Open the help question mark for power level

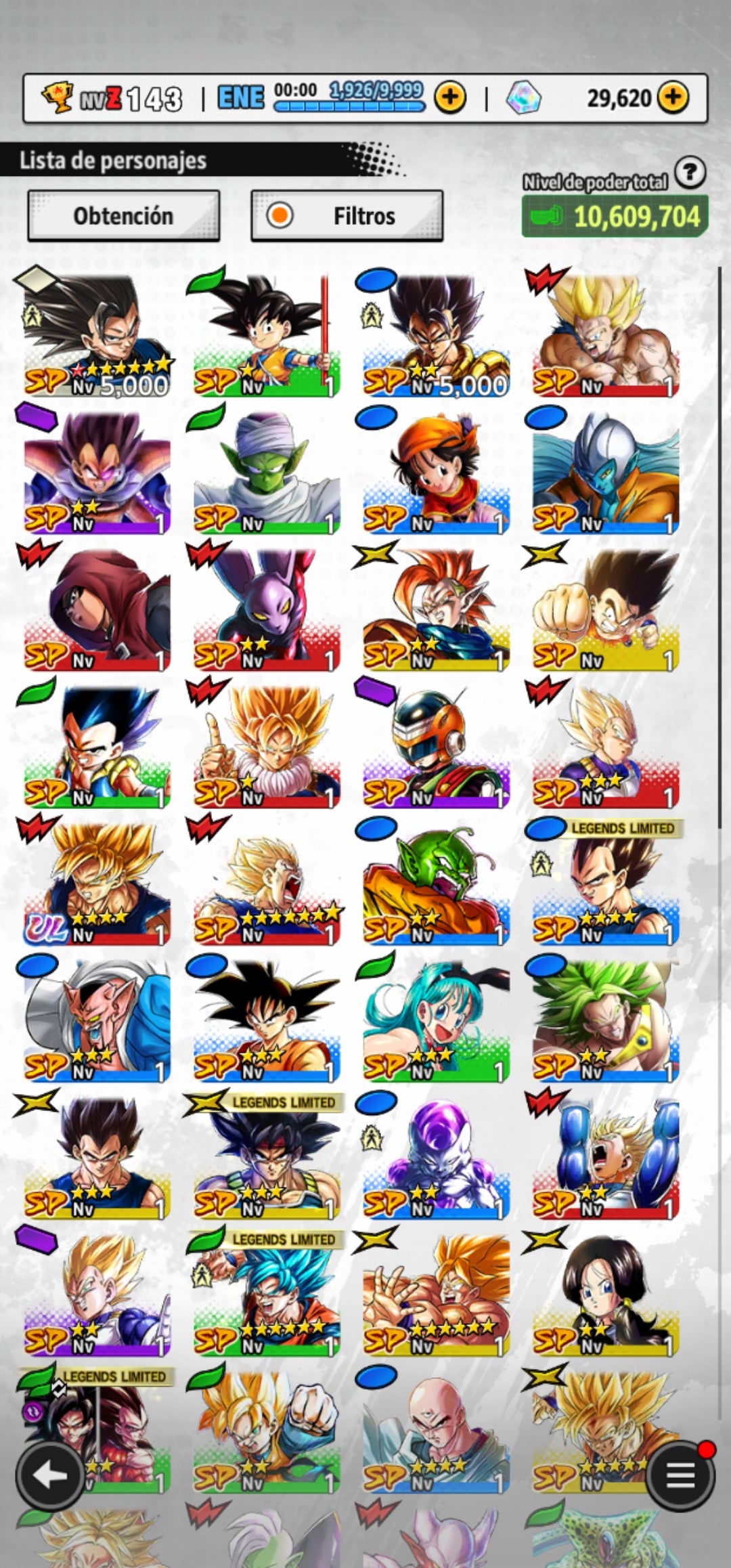[690, 173]
